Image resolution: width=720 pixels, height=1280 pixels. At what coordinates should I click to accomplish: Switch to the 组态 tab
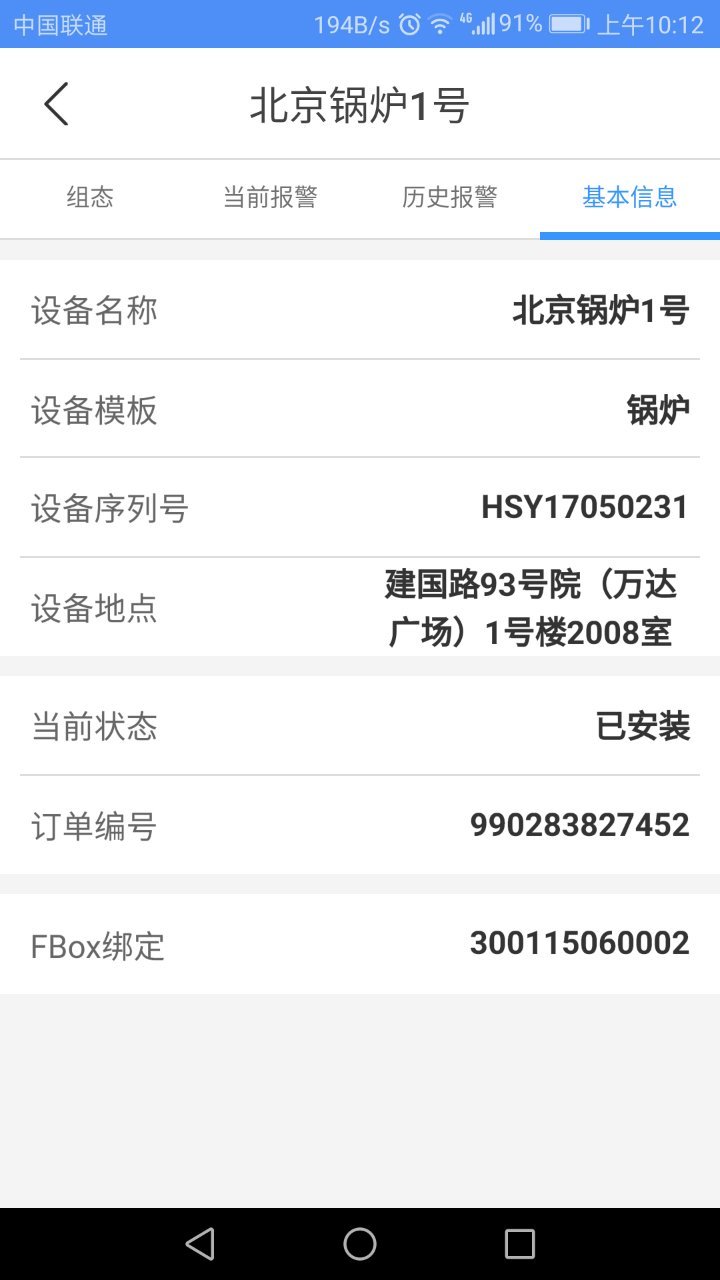point(90,198)
